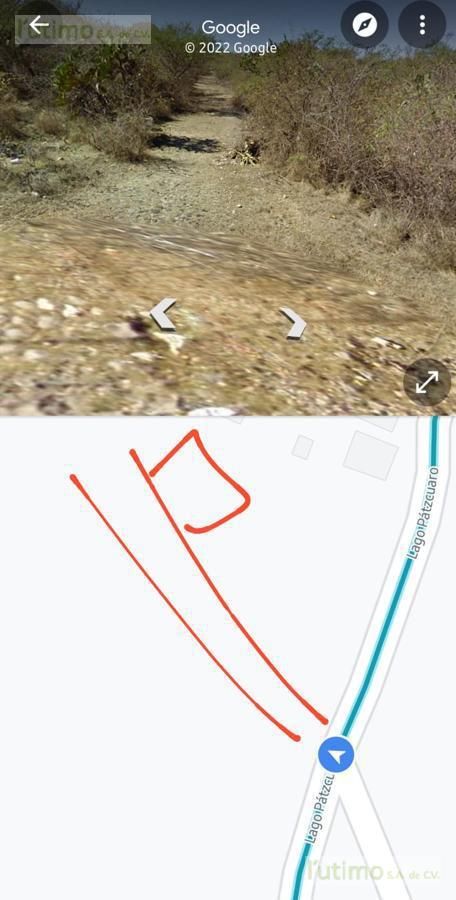The height and width of the screenshot is (900, 456).
Task: Tap the blue location marker on the map
Action: [x=337, y=755]
